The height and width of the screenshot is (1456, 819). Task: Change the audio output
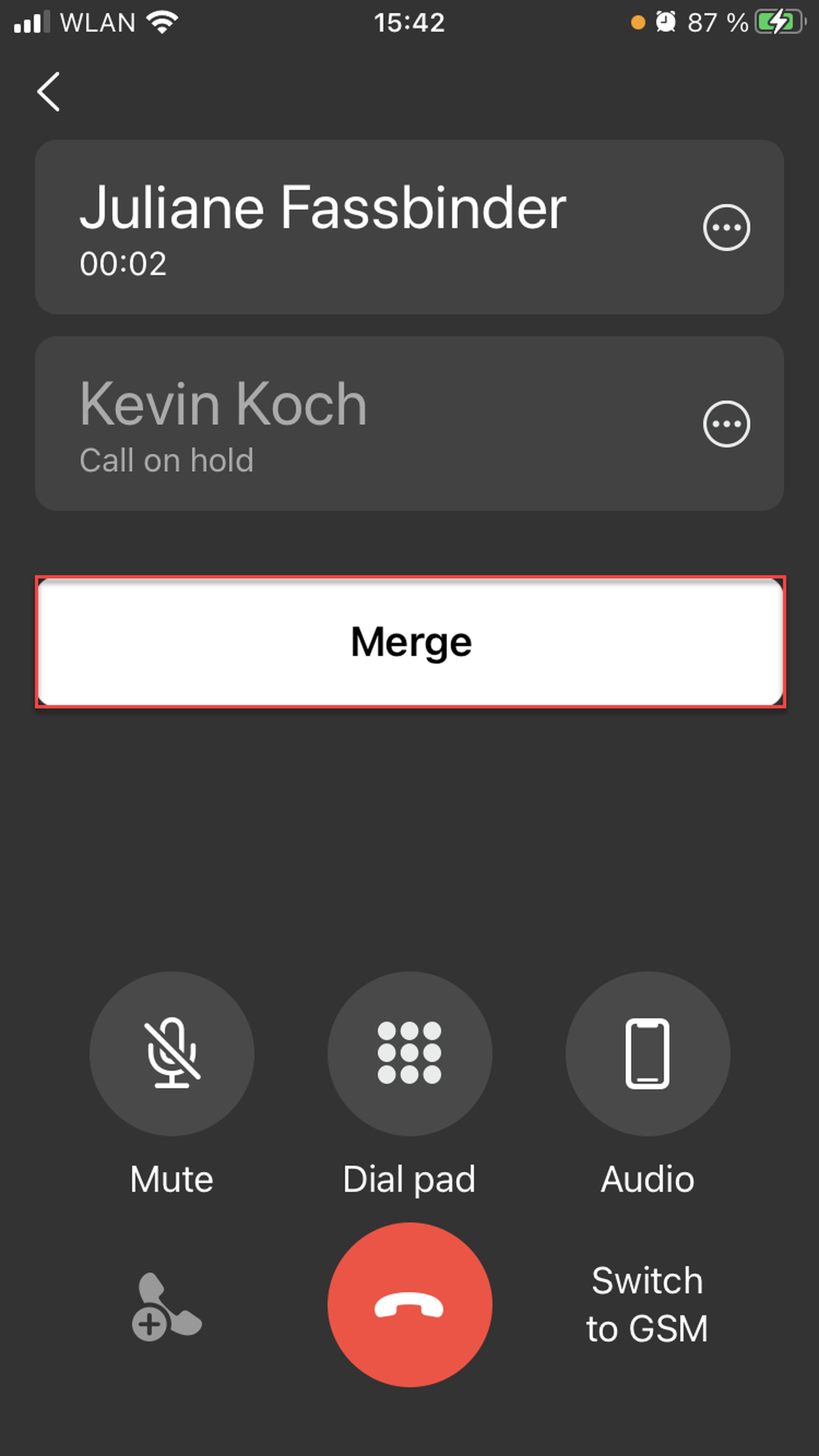[x=647, y=1054]
